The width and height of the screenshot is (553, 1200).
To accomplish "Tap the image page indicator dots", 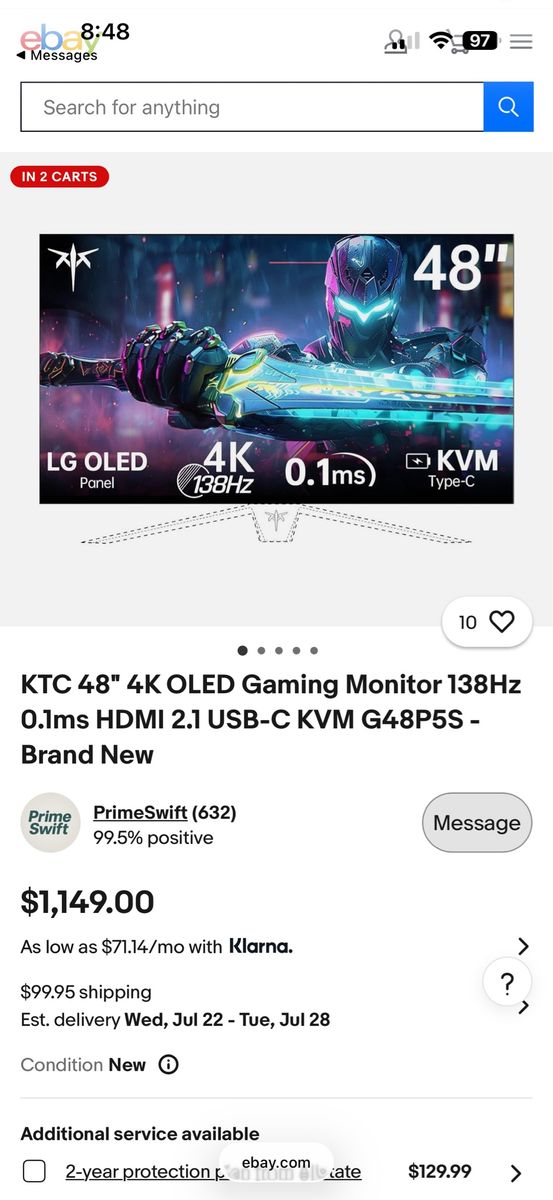I will pyautogui.click(x=277, y=650).
